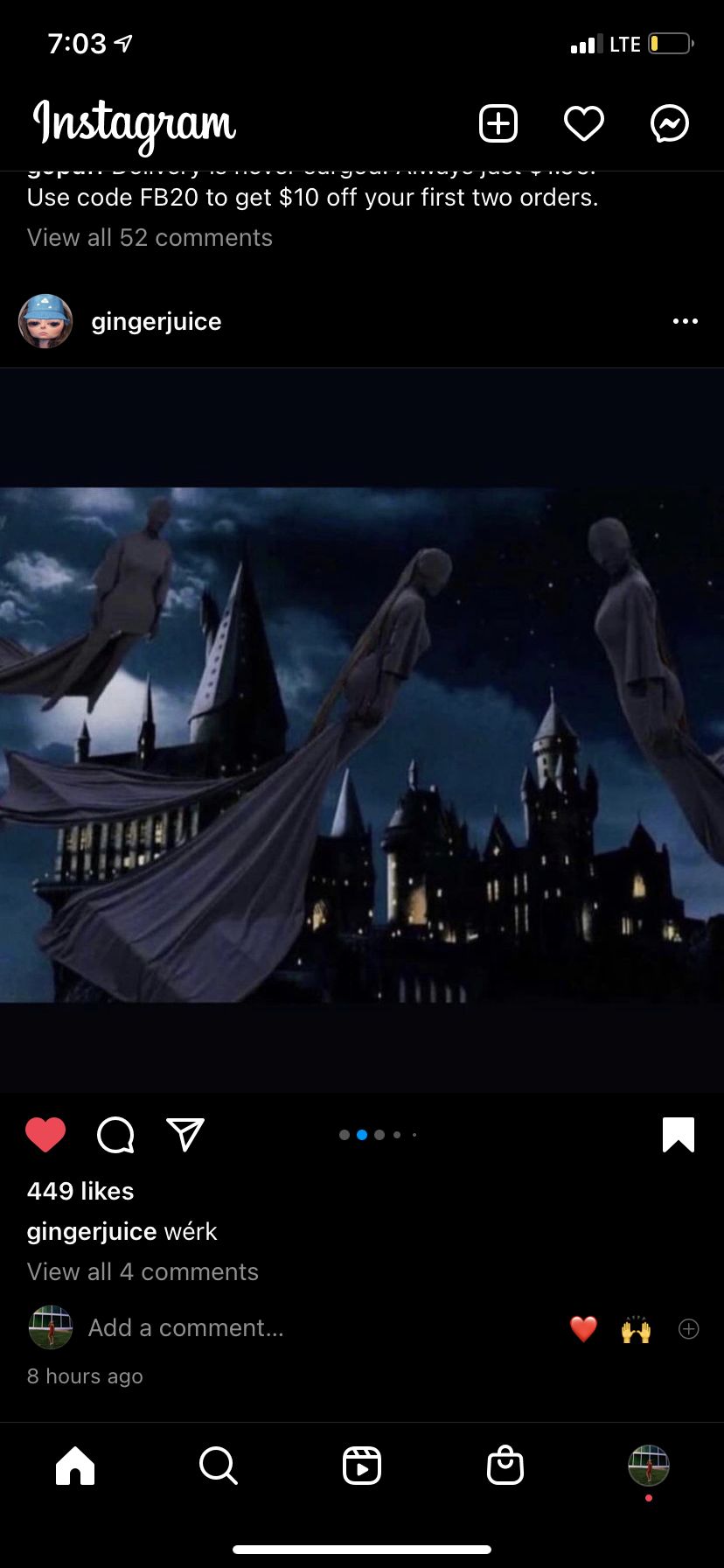
Task: Unlike gingerjuice's post with red heart
Action: coord(45,1135)
